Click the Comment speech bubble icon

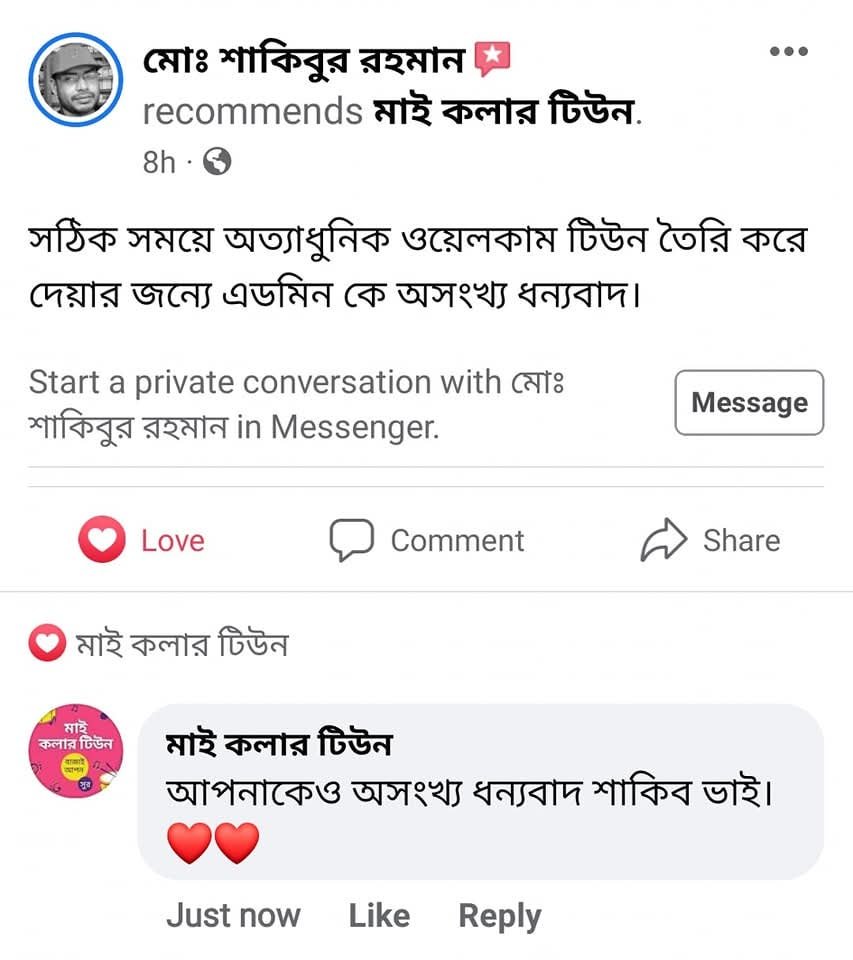click(x=351, y=540)
